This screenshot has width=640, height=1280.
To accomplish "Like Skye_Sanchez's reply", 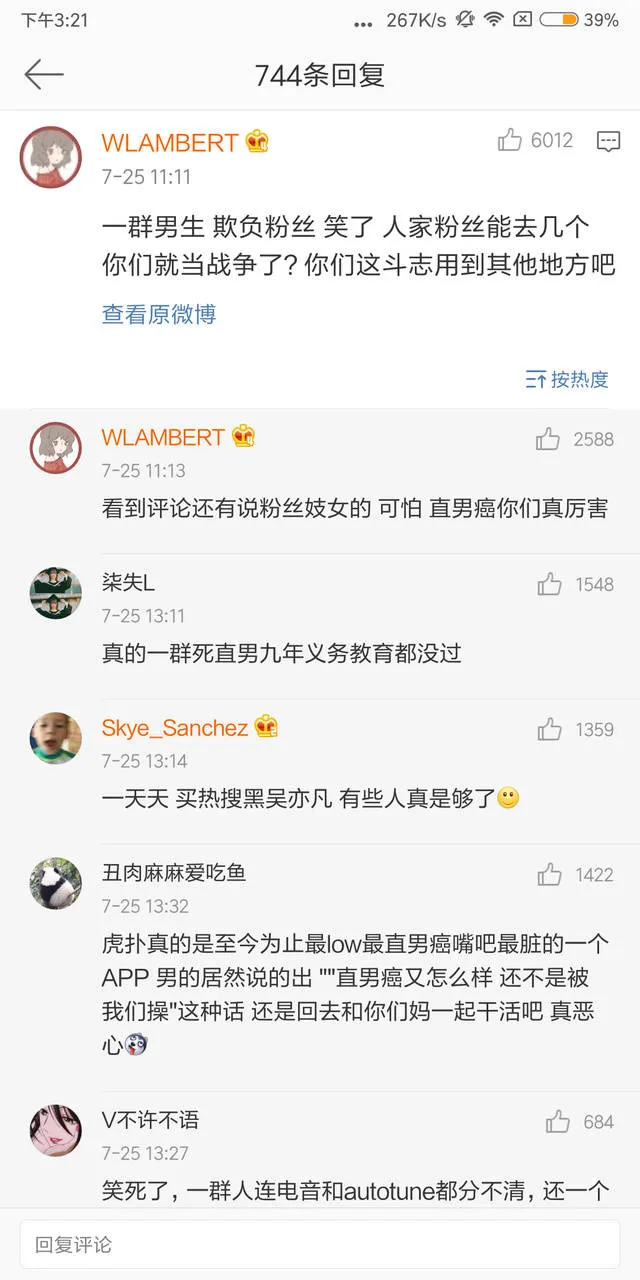I will pyautogui.click(x=549, y=729).
